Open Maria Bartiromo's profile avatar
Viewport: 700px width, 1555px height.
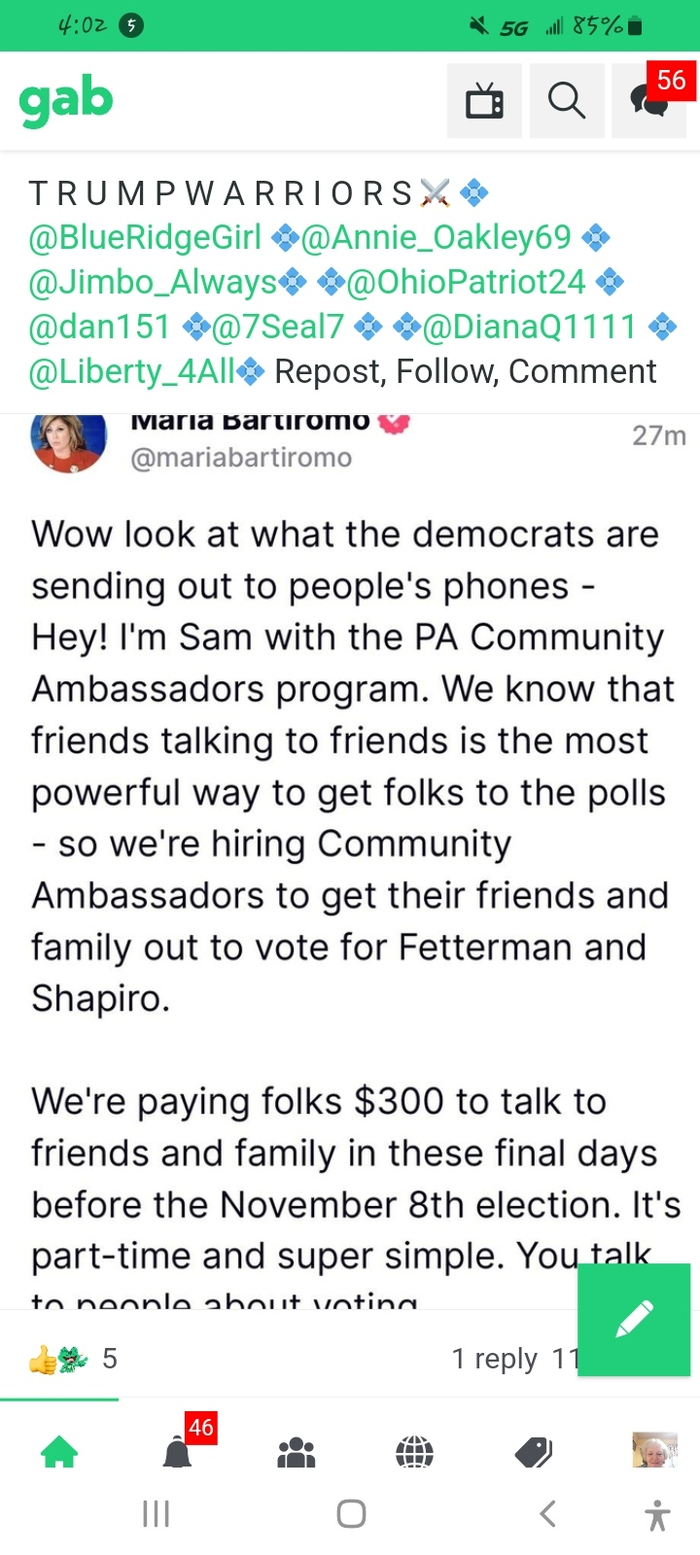click(68, 440)
